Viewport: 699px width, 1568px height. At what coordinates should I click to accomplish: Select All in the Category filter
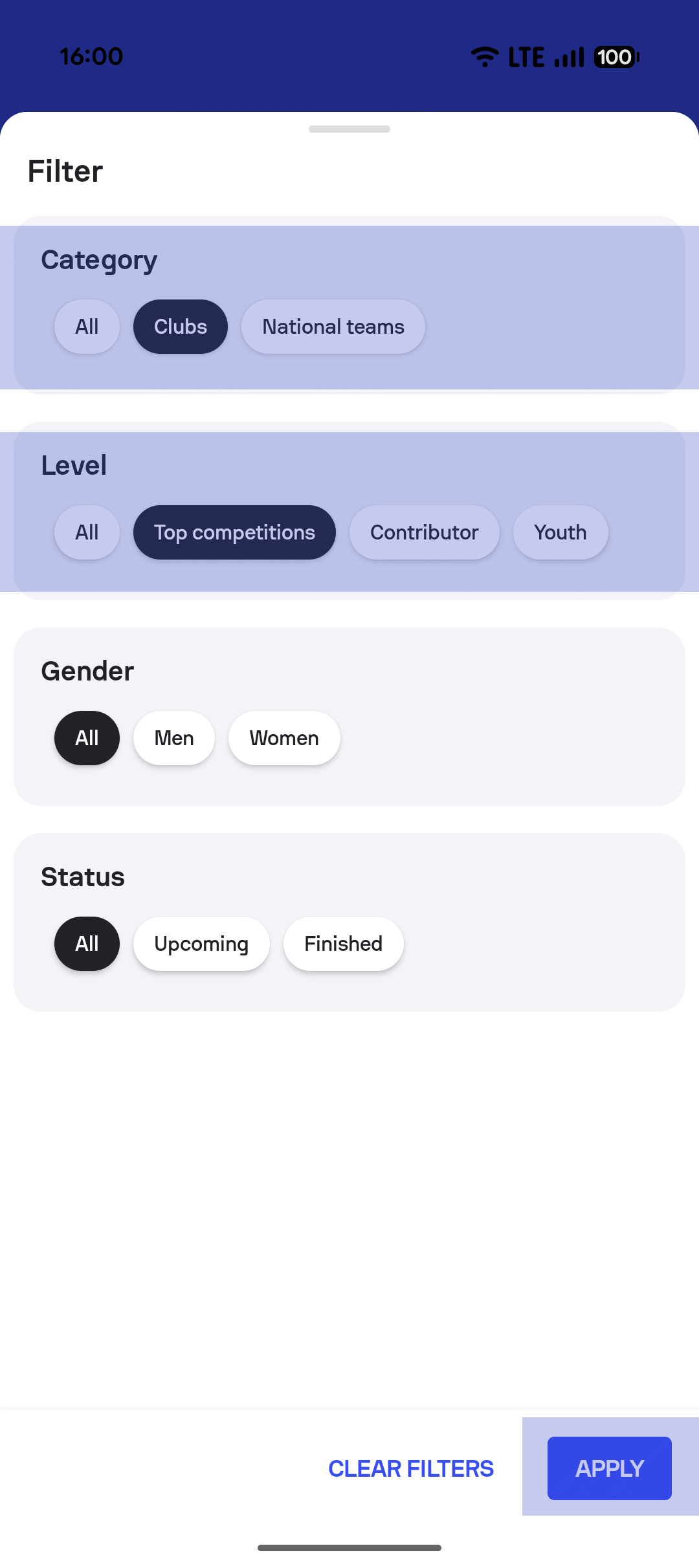87,327
